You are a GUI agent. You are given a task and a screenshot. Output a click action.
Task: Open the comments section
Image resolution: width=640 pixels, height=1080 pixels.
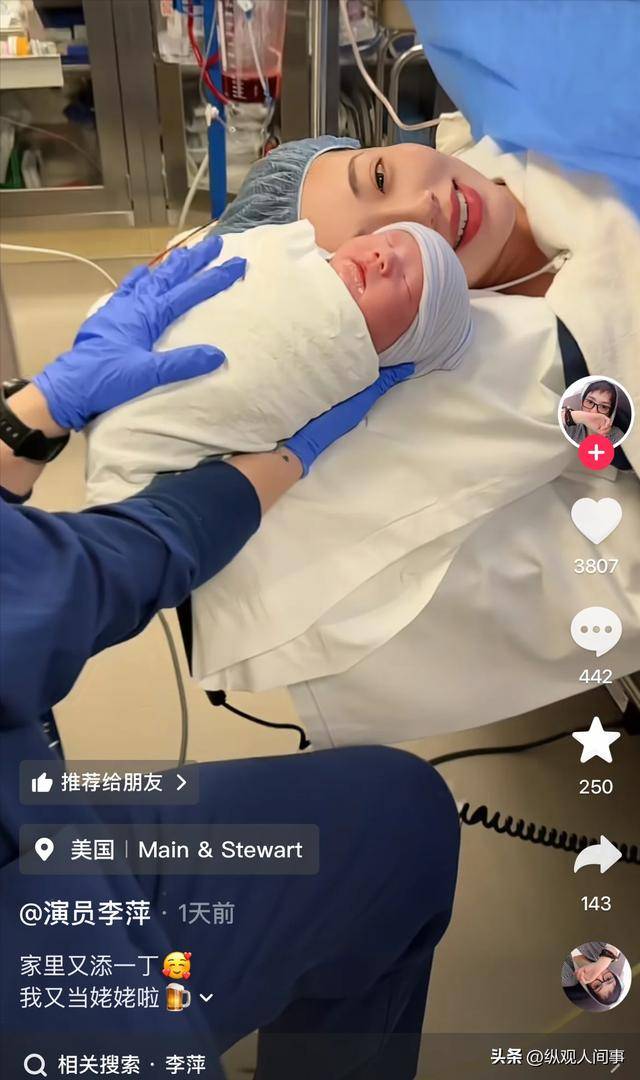[596, 632]
